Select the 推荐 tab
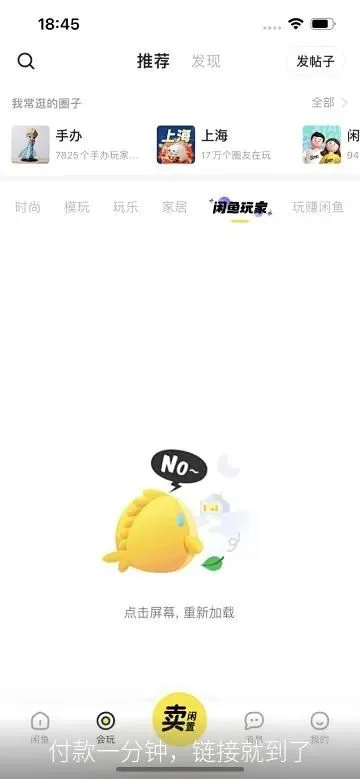The height and width of the screenshot is (779, 360). pyautogui.click(x=153, y=62)
